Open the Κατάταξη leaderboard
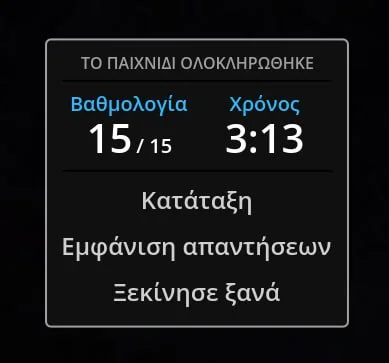The width and height of the screenshot is (389, 363). pos(197,202)
